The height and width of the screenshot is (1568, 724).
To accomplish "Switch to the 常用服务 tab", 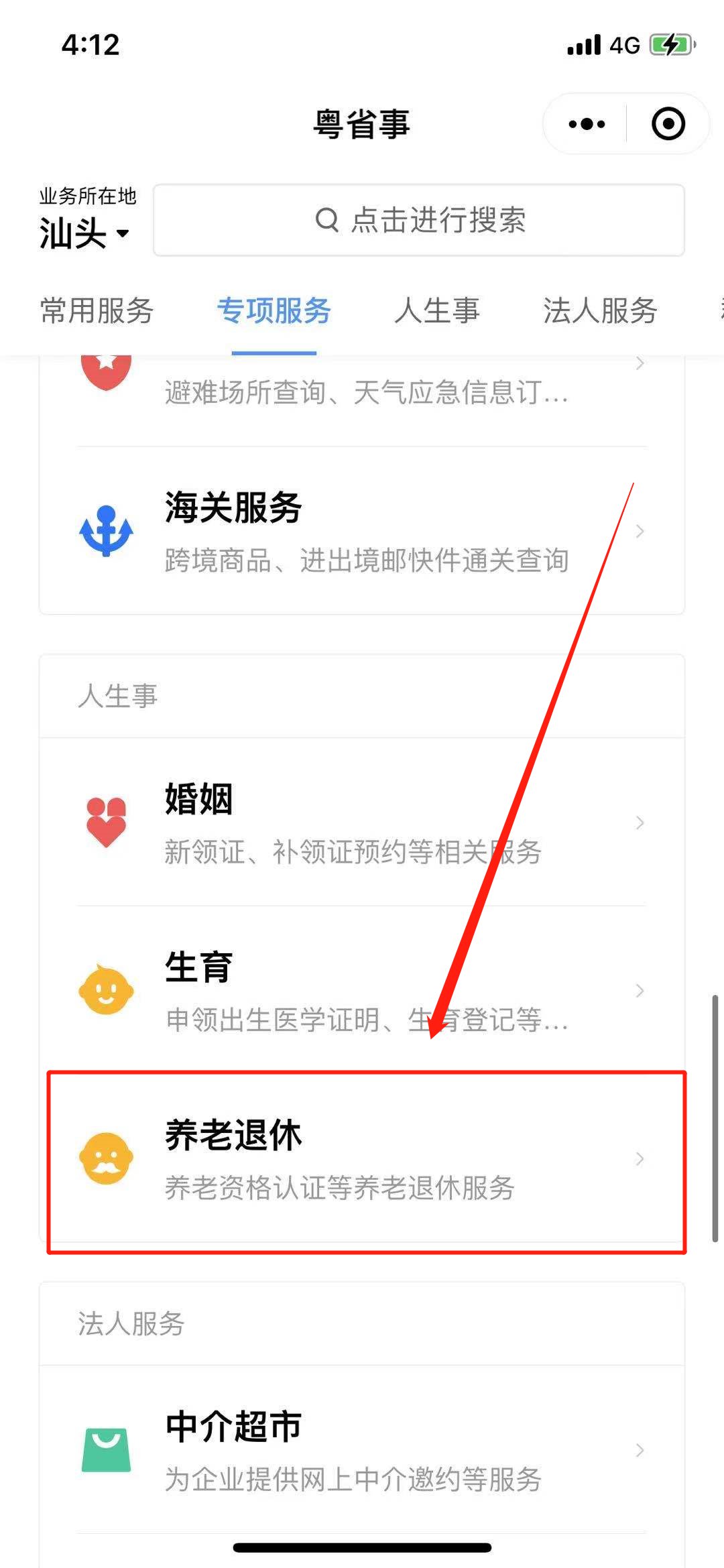I will click(x=97, y=311).
